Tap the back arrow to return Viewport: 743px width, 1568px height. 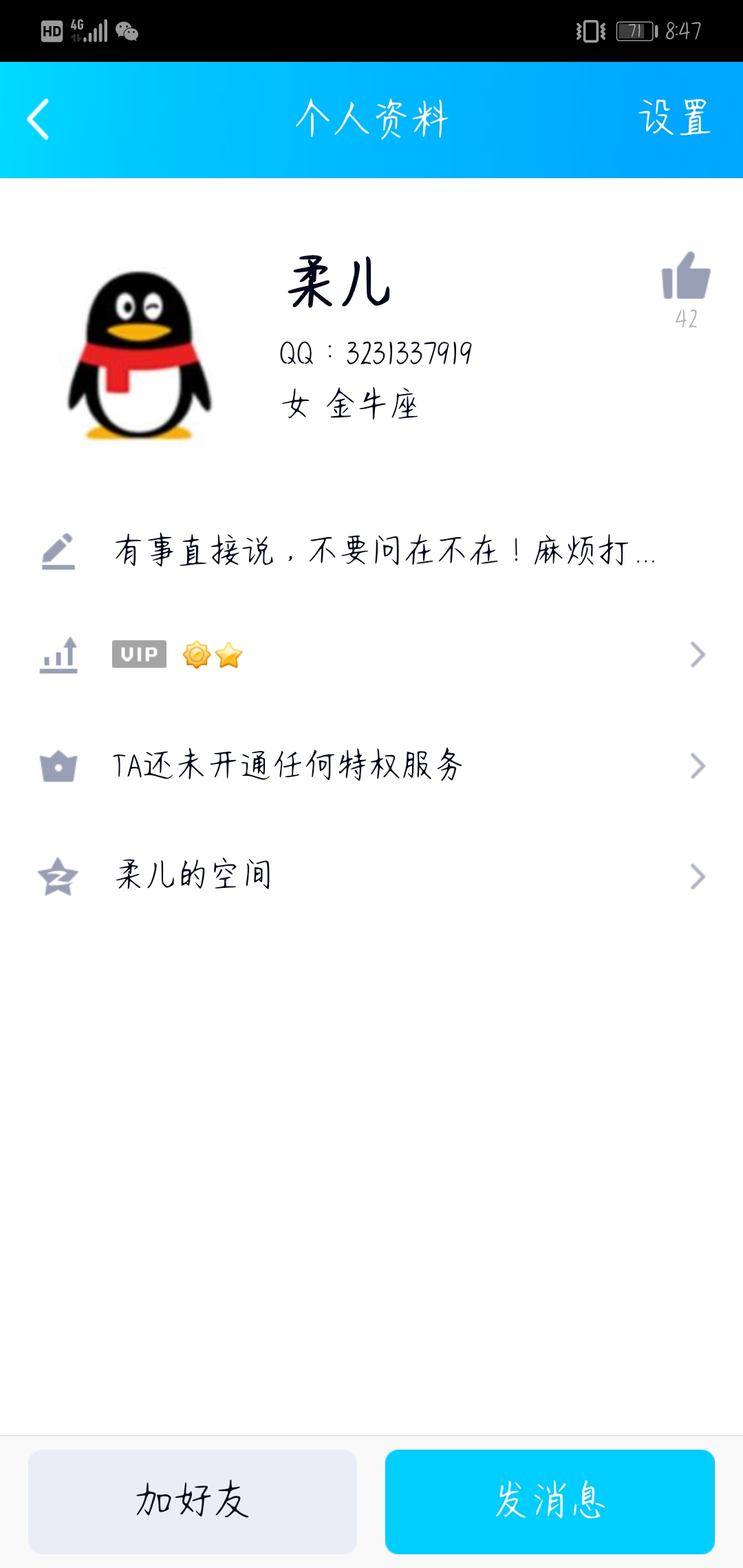[38, 118]
